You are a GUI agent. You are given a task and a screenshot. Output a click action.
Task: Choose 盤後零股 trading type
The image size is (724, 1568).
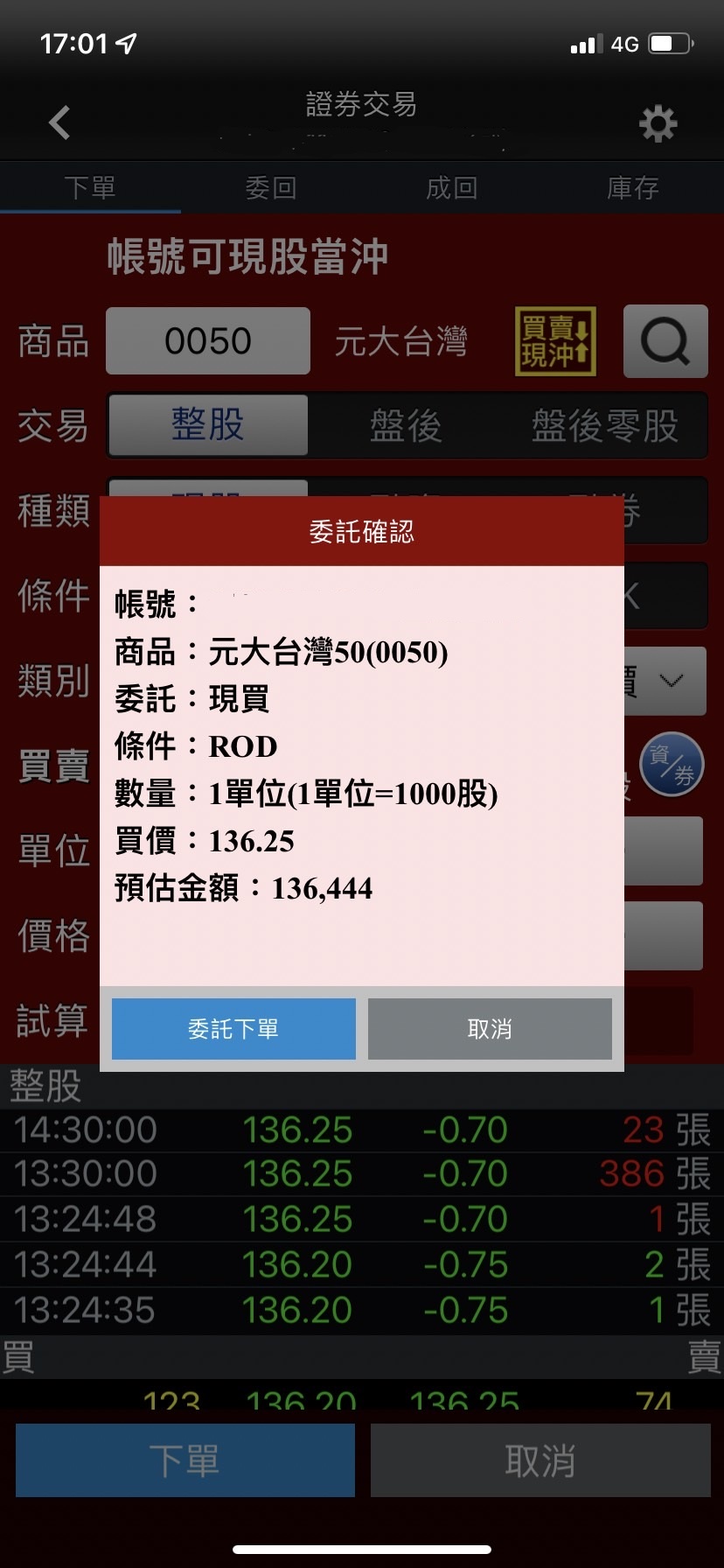[605, 426]
